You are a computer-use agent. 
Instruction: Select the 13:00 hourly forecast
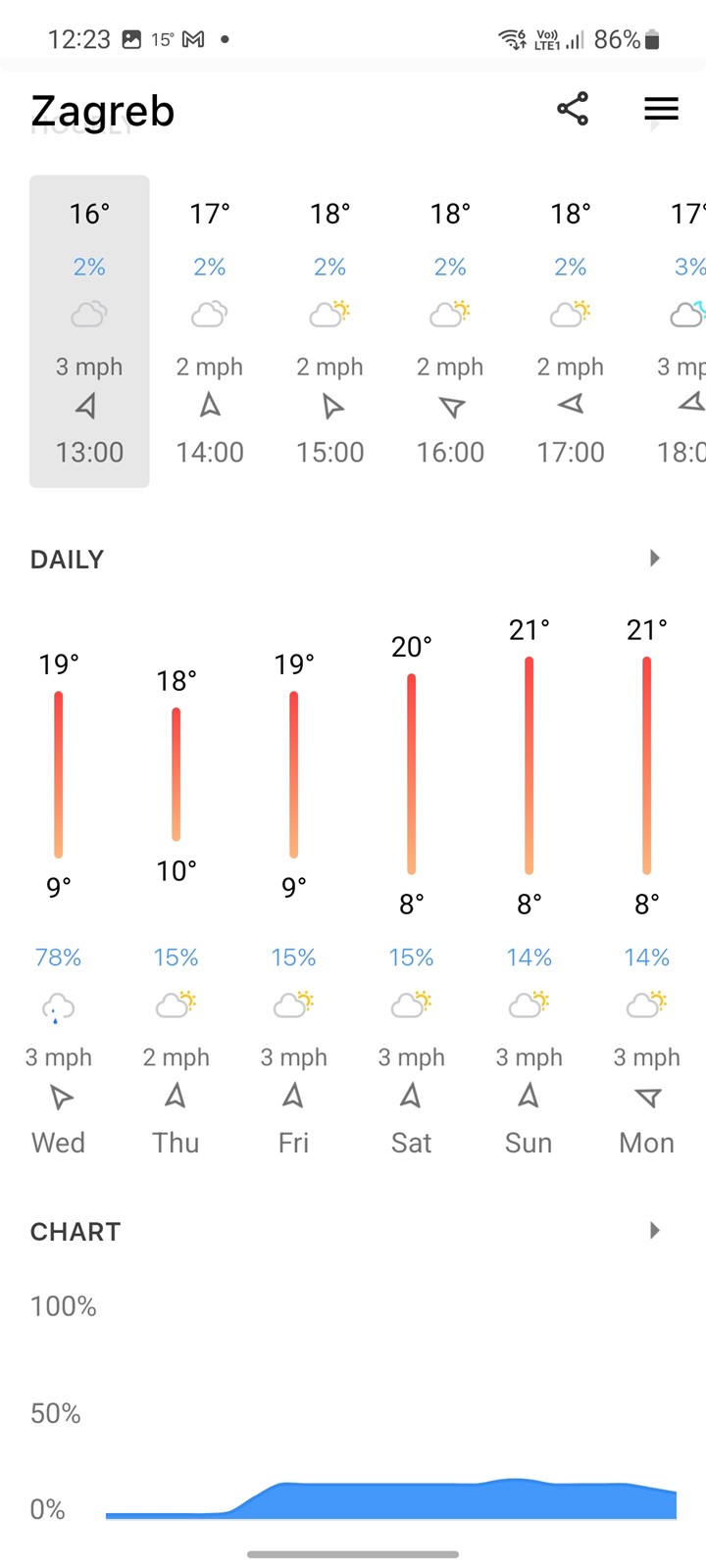pos(89,331)
